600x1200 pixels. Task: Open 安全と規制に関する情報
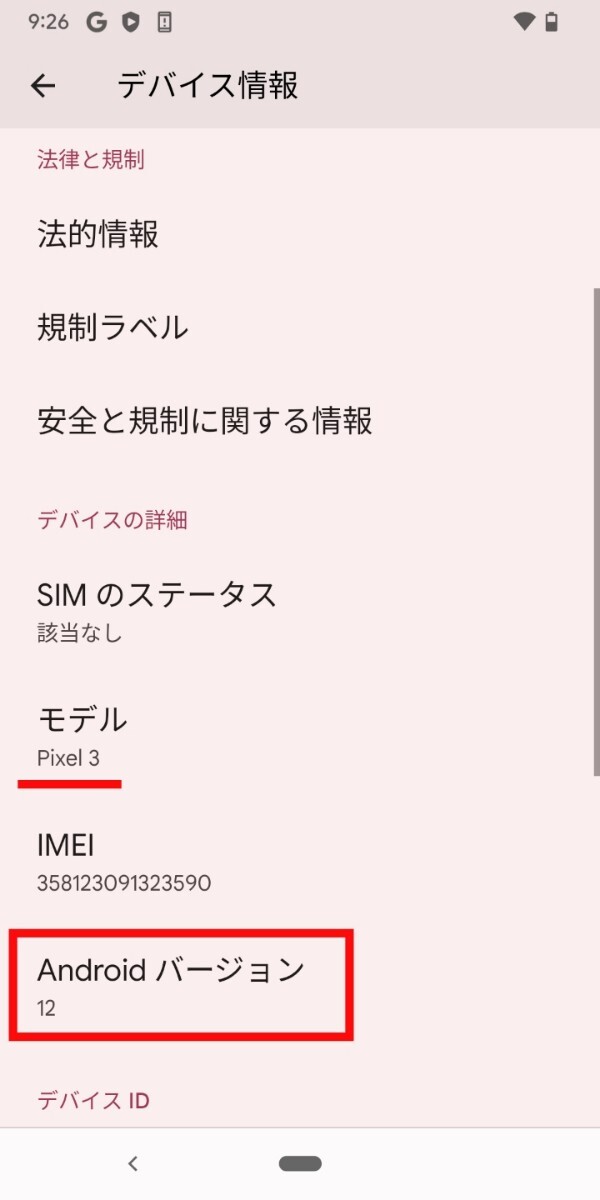[204, 420]
